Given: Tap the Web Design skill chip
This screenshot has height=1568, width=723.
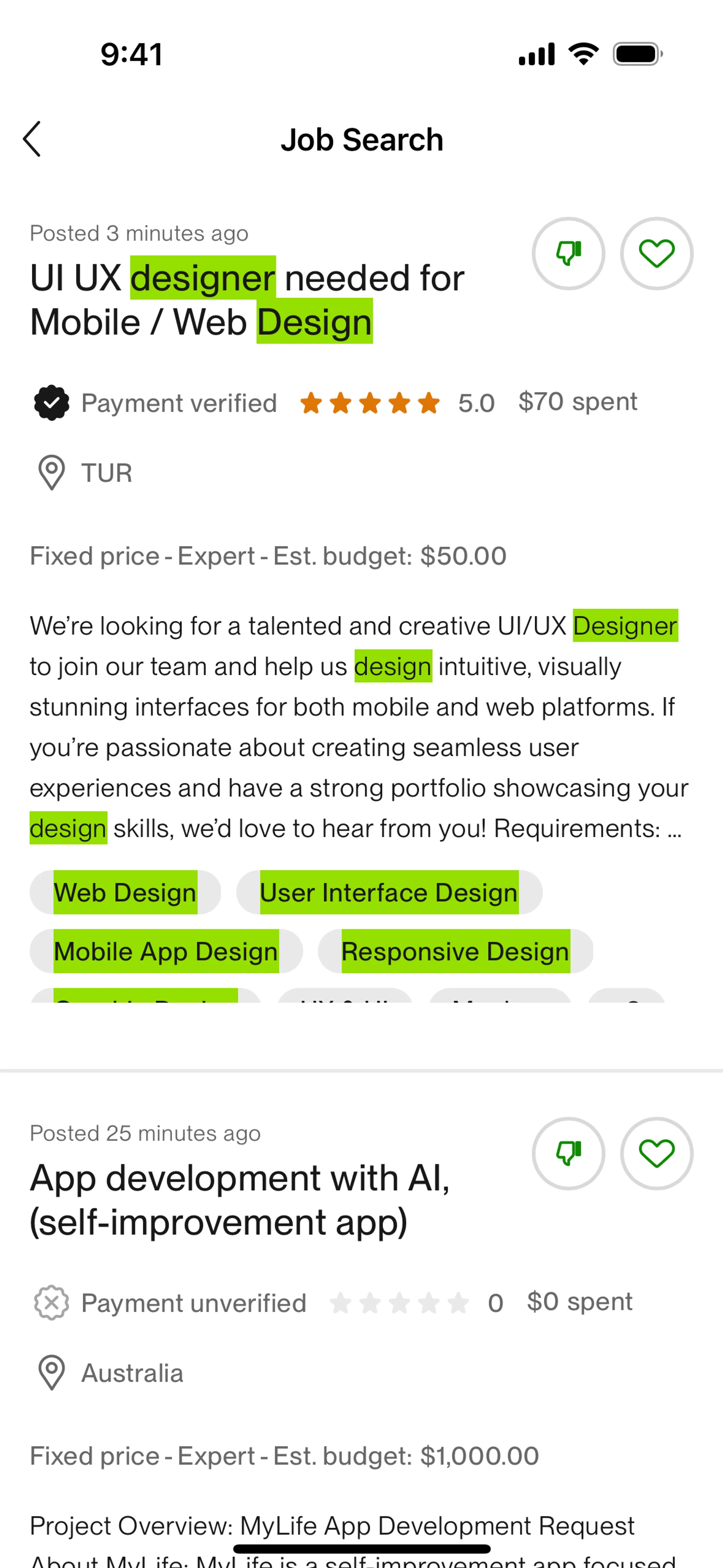Looking at the screenshot, I should (125, 893).
